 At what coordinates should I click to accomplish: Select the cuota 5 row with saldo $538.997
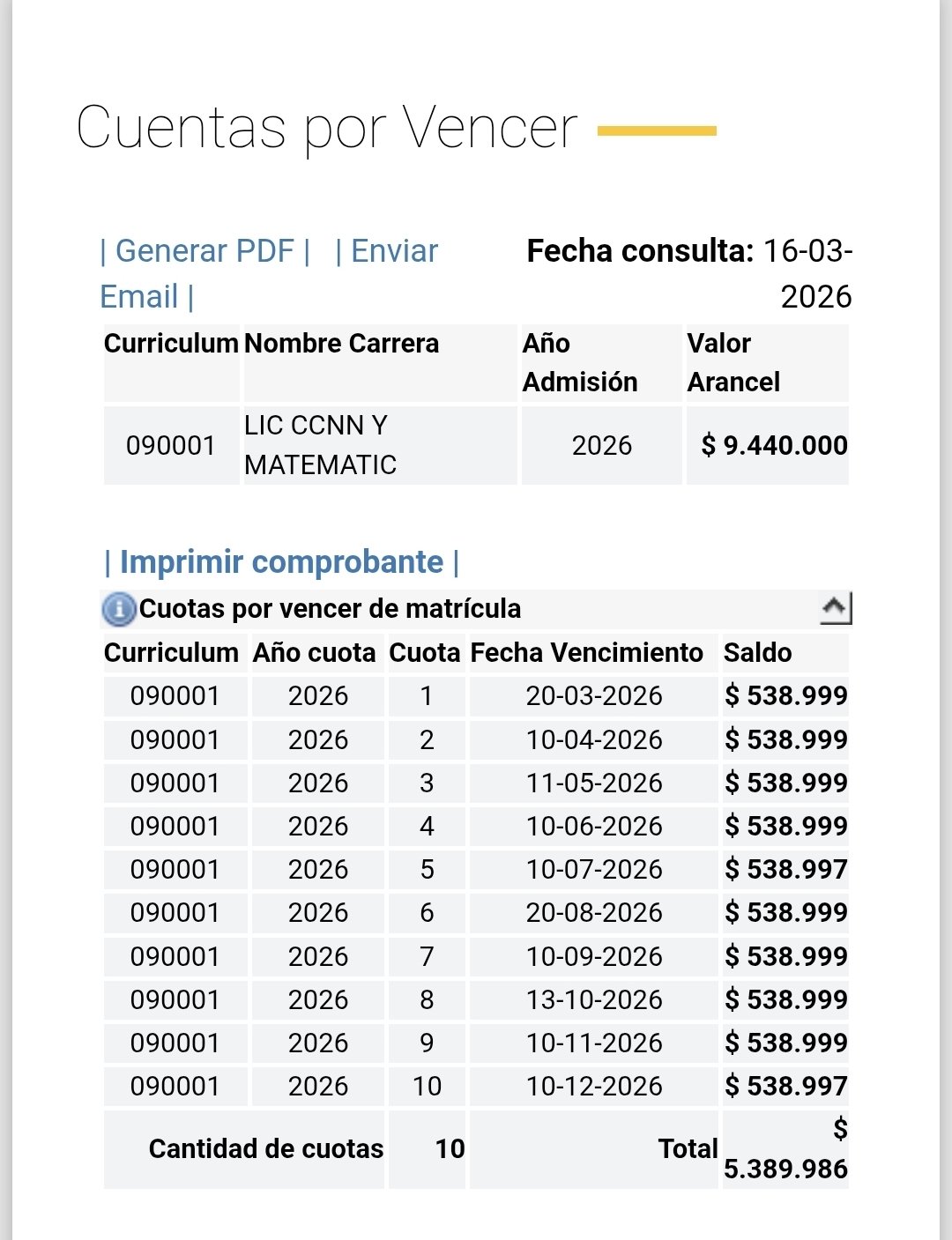click(476, 869)
